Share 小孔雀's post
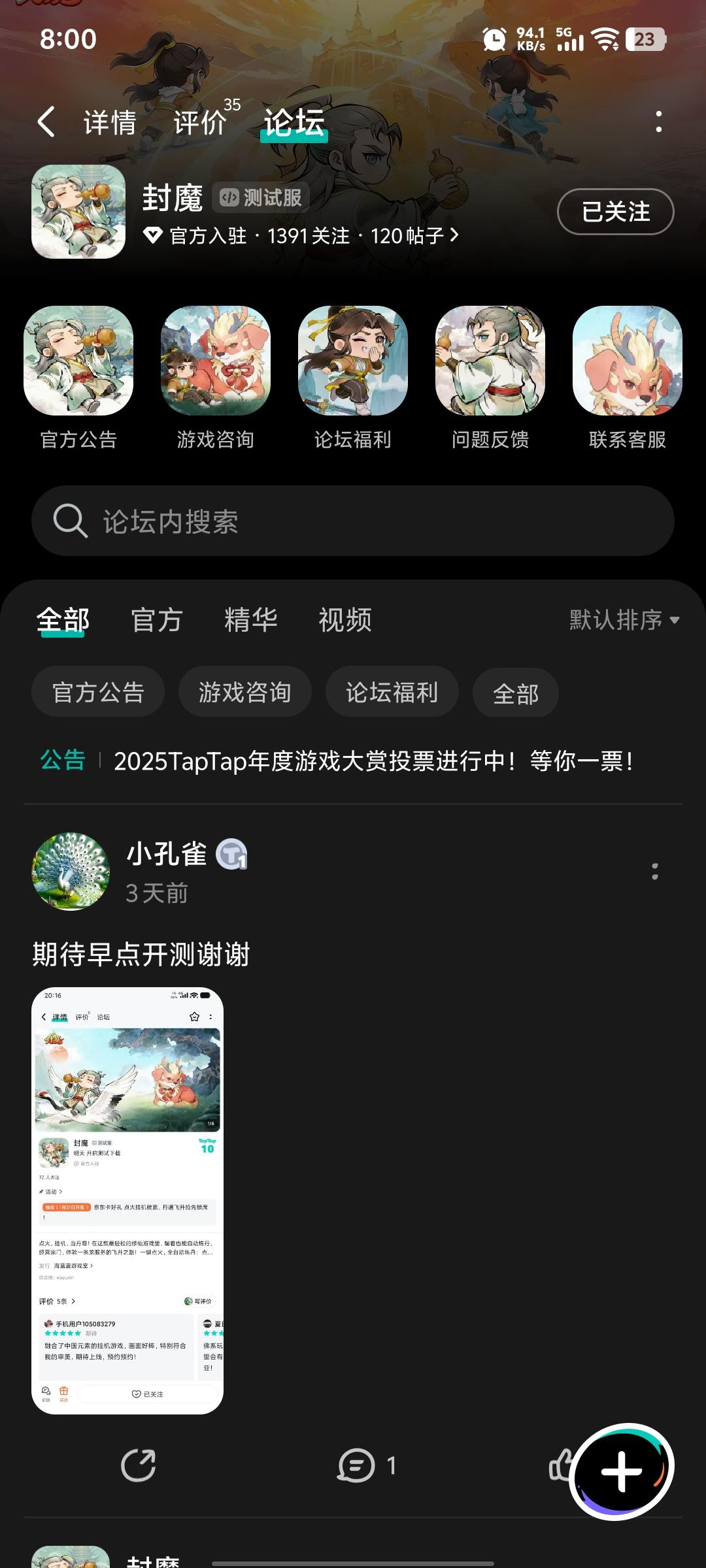This screenshot has width=706, height=1568. tap(139, 1465)
